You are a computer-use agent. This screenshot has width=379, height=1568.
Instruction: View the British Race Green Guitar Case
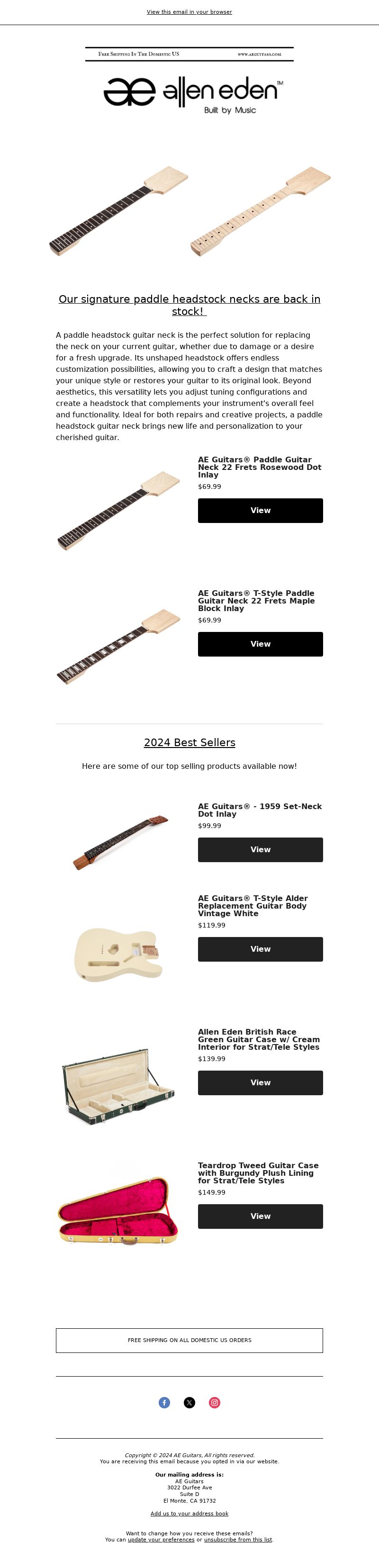click(x=260, y=1082)
